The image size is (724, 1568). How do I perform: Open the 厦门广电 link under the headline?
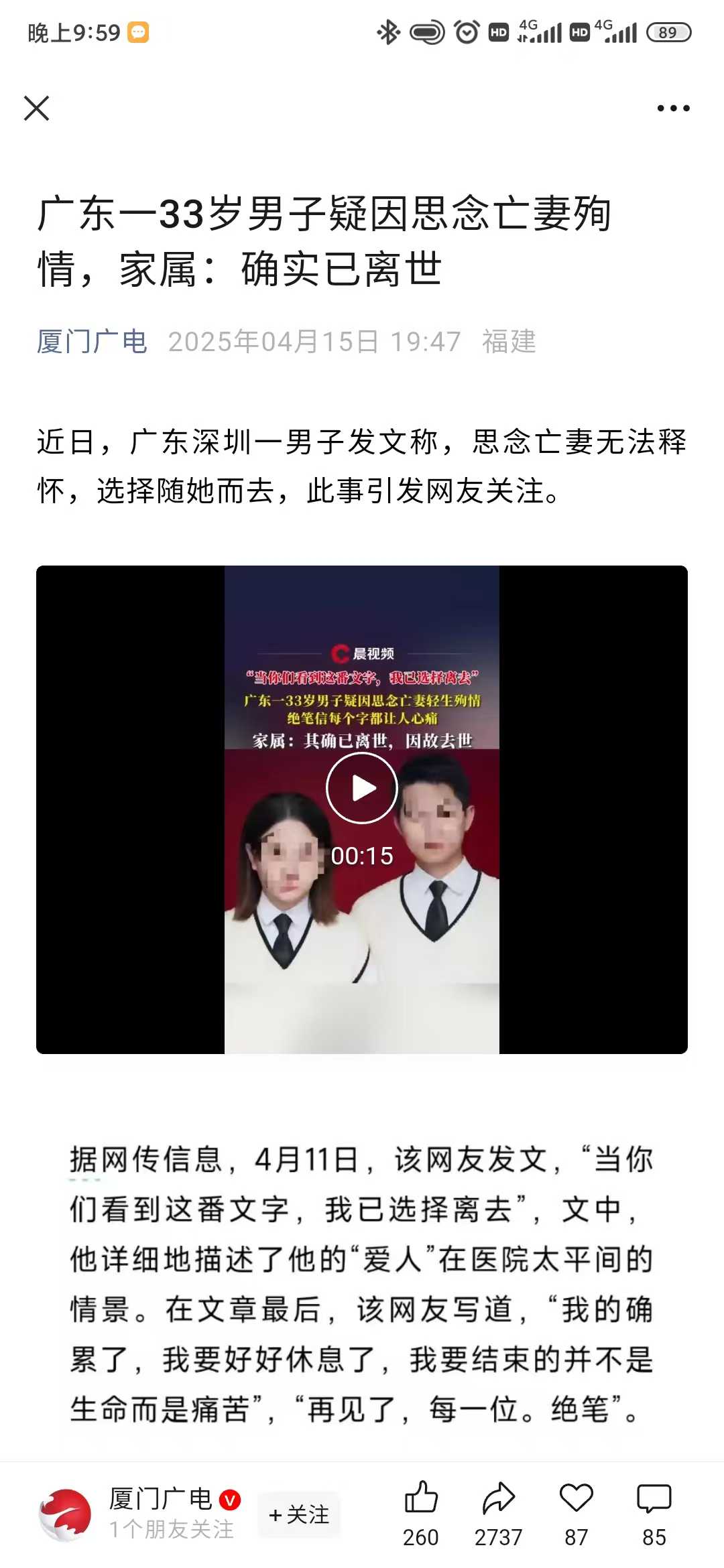pyautogui.click(x=92, y=342)
